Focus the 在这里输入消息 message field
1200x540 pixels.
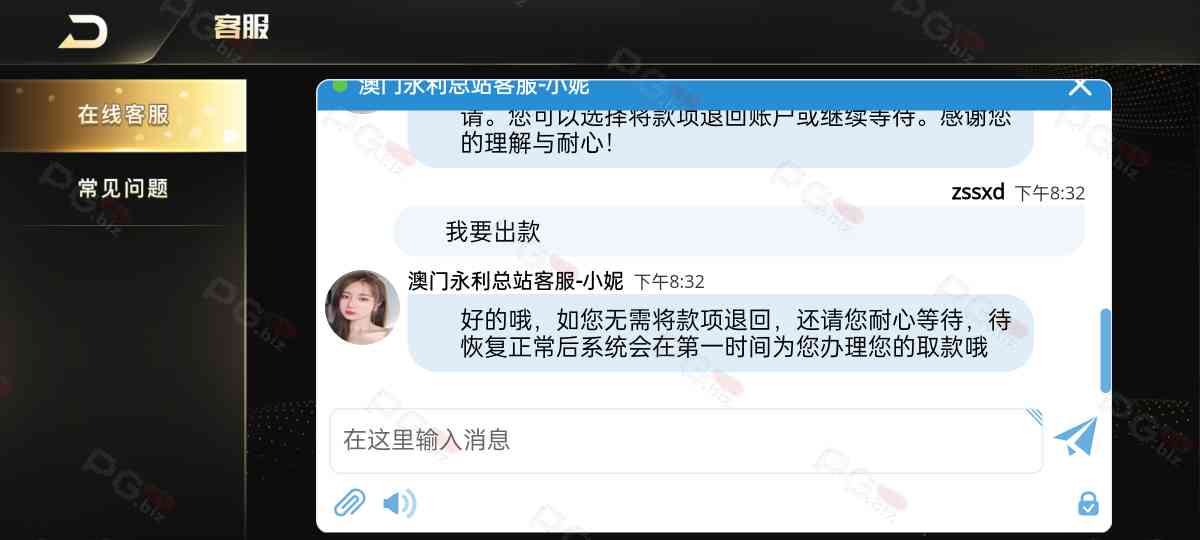(685, 440)
